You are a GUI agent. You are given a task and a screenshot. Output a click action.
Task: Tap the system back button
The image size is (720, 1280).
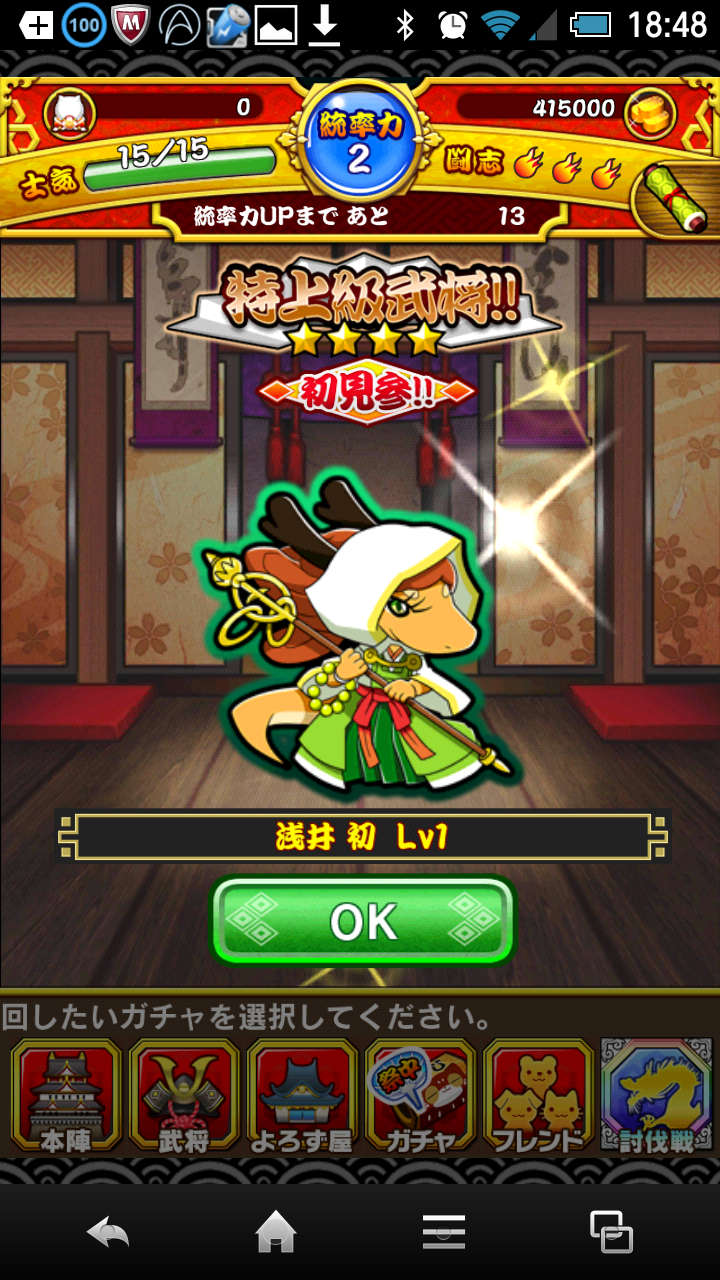(108, 1232)
